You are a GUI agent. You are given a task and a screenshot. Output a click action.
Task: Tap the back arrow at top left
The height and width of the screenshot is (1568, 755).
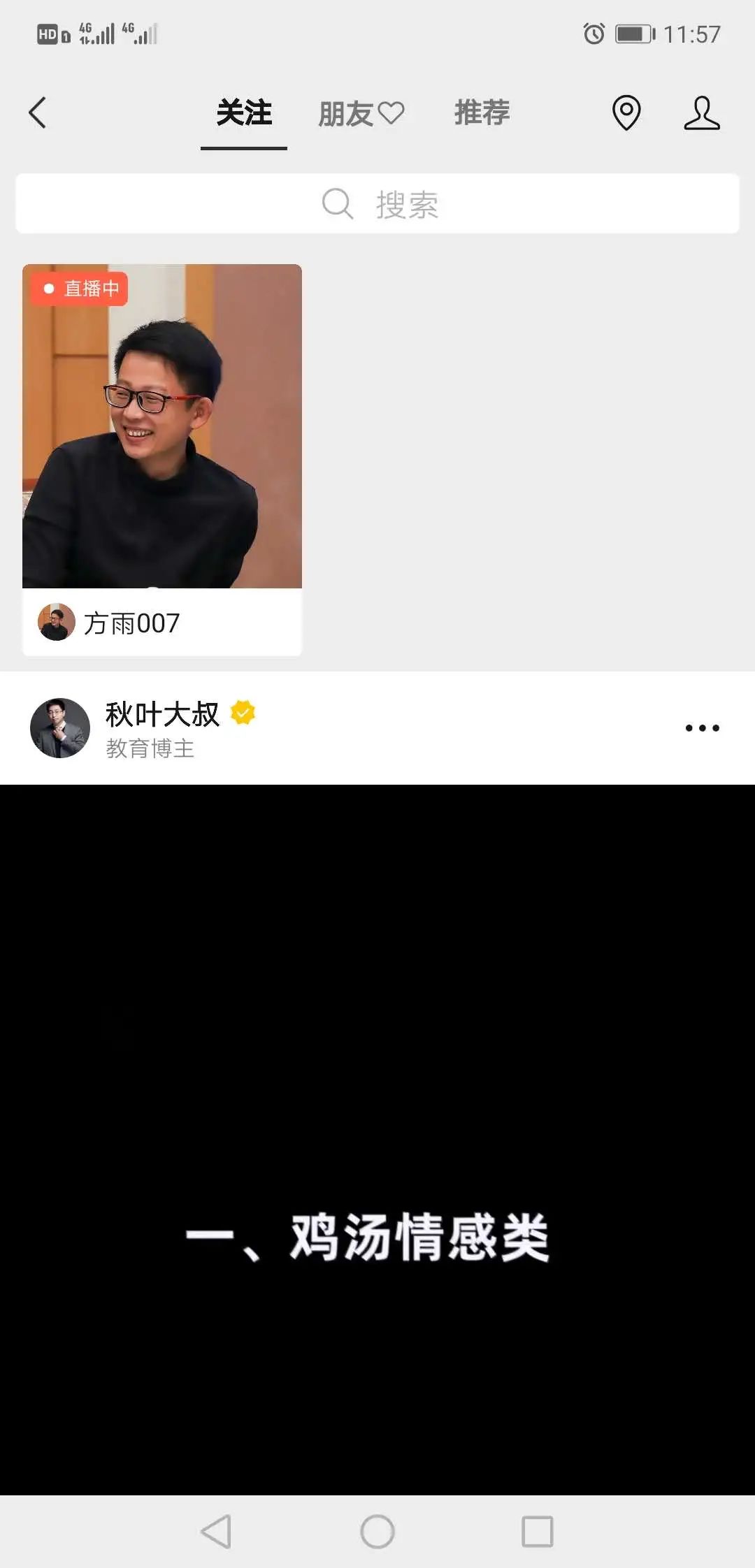coord(38,112)
